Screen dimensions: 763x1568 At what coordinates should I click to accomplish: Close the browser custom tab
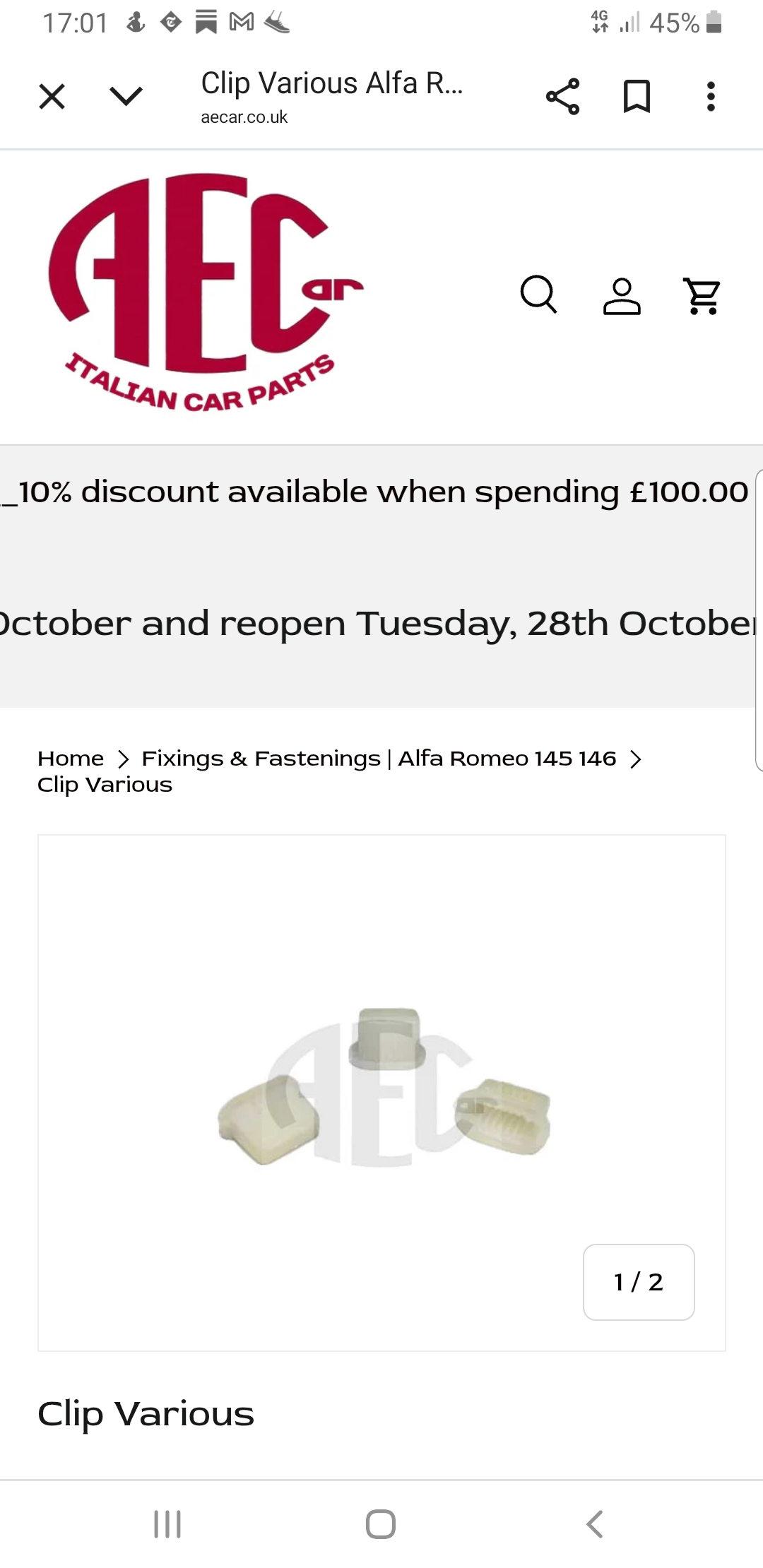click(x=52, y=97)
